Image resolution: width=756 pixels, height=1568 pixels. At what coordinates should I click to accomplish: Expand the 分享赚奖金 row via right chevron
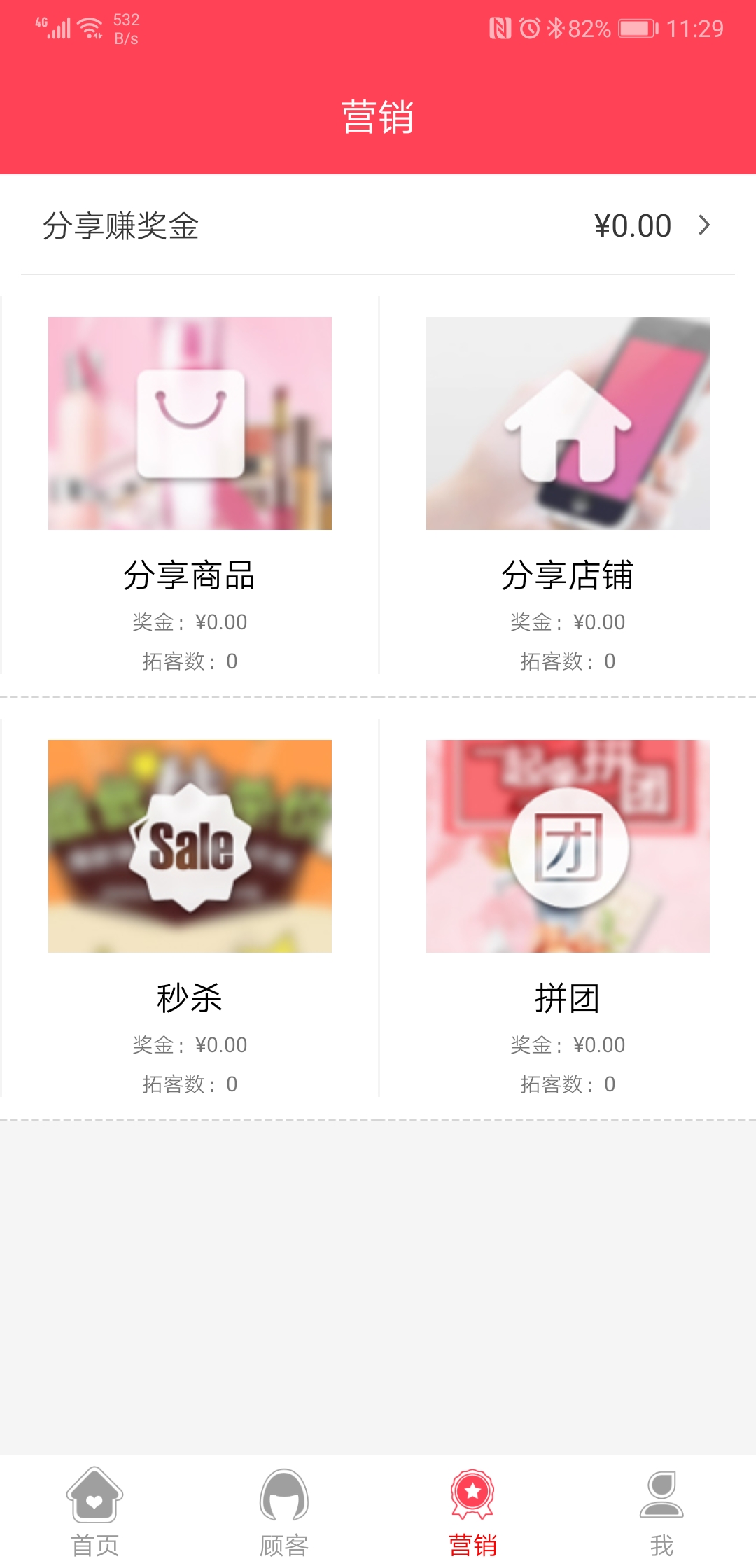704,225
